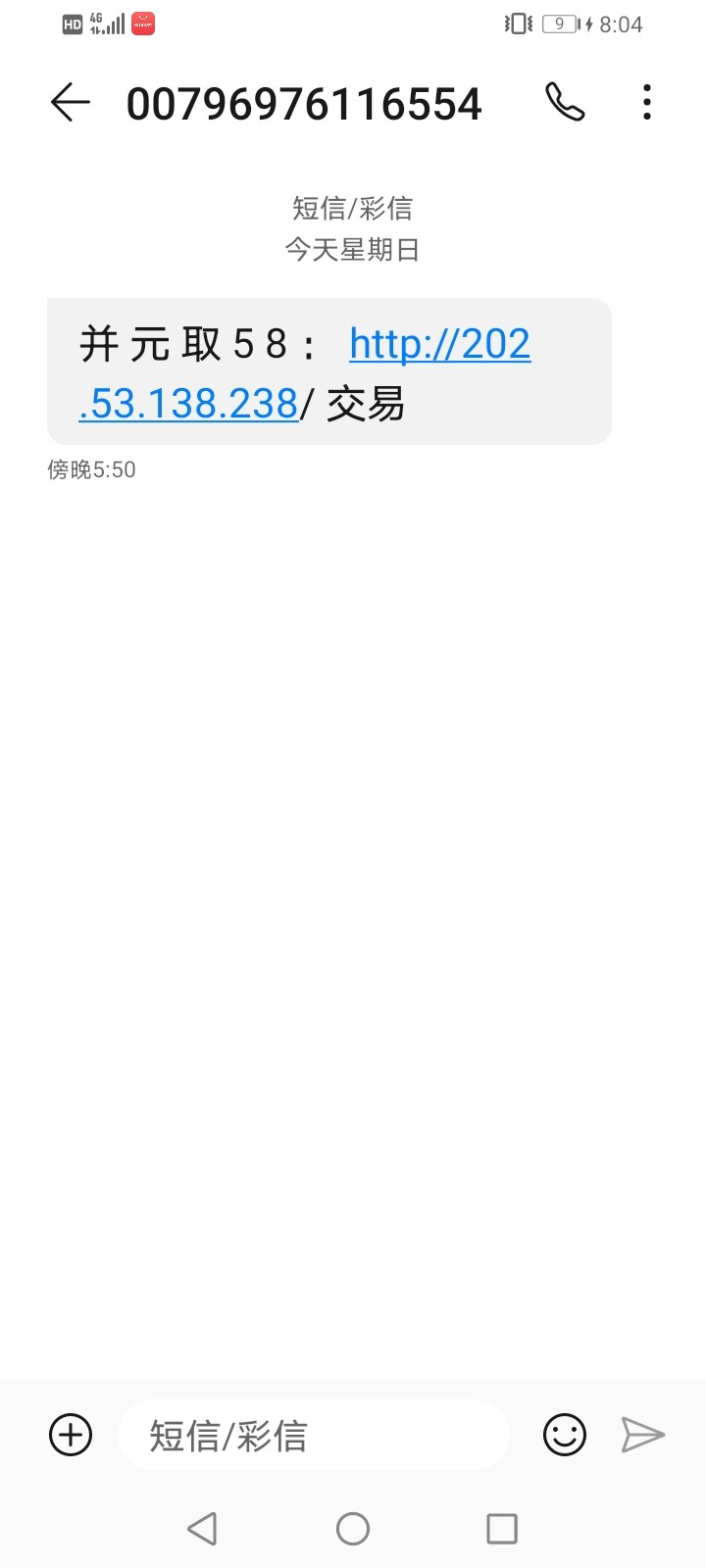Go back from the message thread
This screenshot has width=706, height=1568.
pyautogui.click(x=70, y=103)
